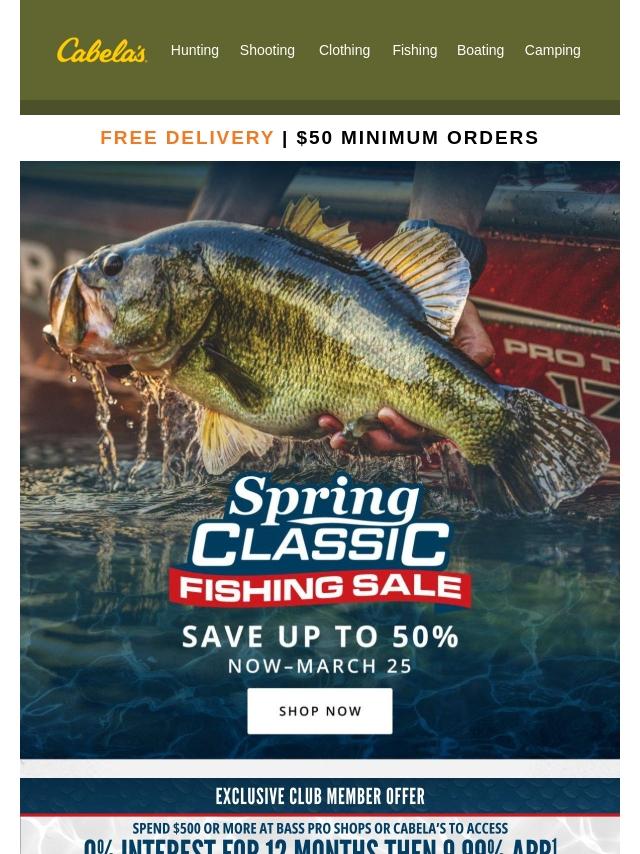Open the Hunting category
This screenshot has height=854, width=640.
pyautogui.click(x=194, y=50)
